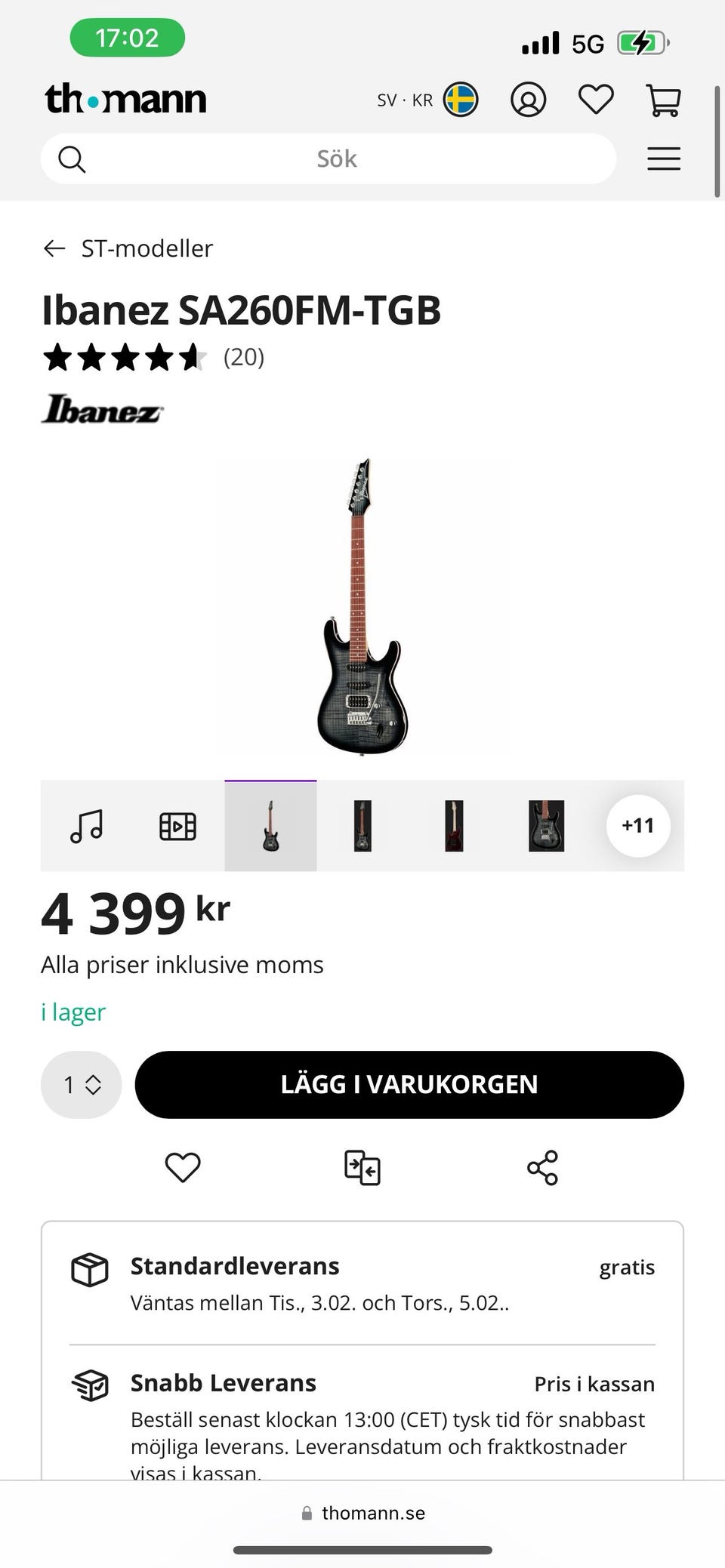Image resolution: width=725 pixels, height=1568 pixels.
Task: Open the quantity selector
Action: tap(82, 1085)
